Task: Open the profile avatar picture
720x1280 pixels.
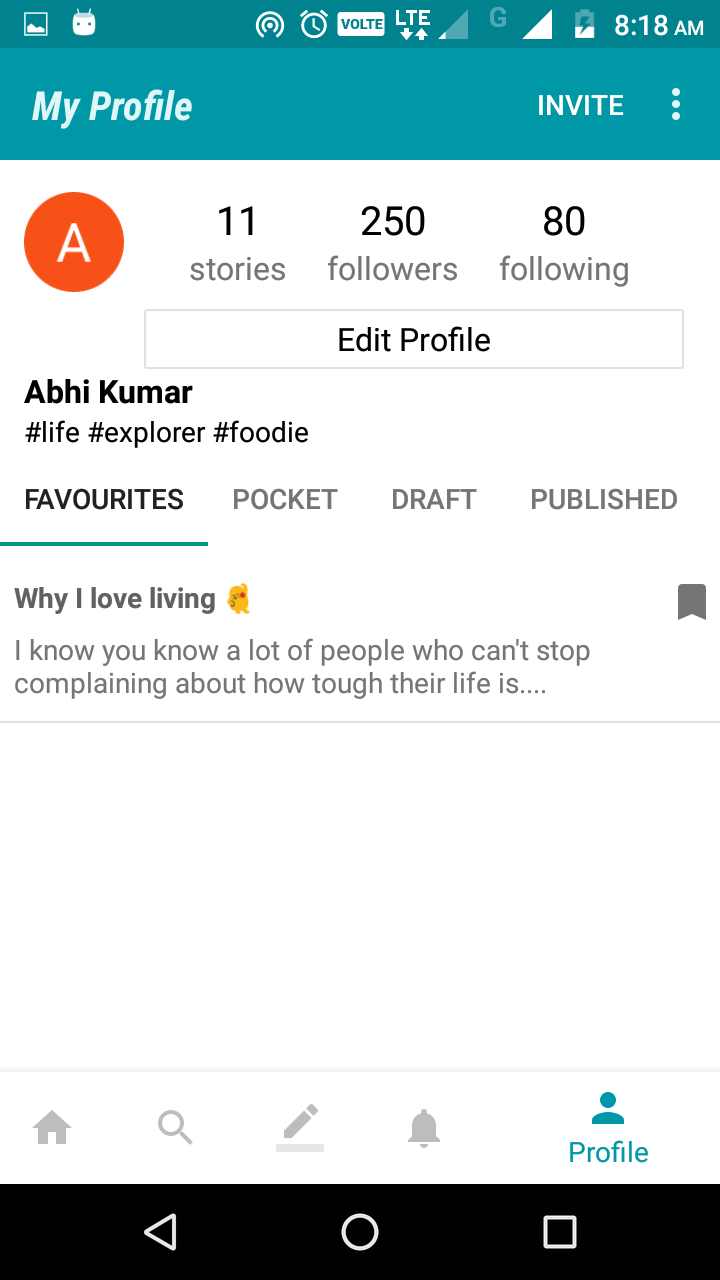Action: [74, 242]
